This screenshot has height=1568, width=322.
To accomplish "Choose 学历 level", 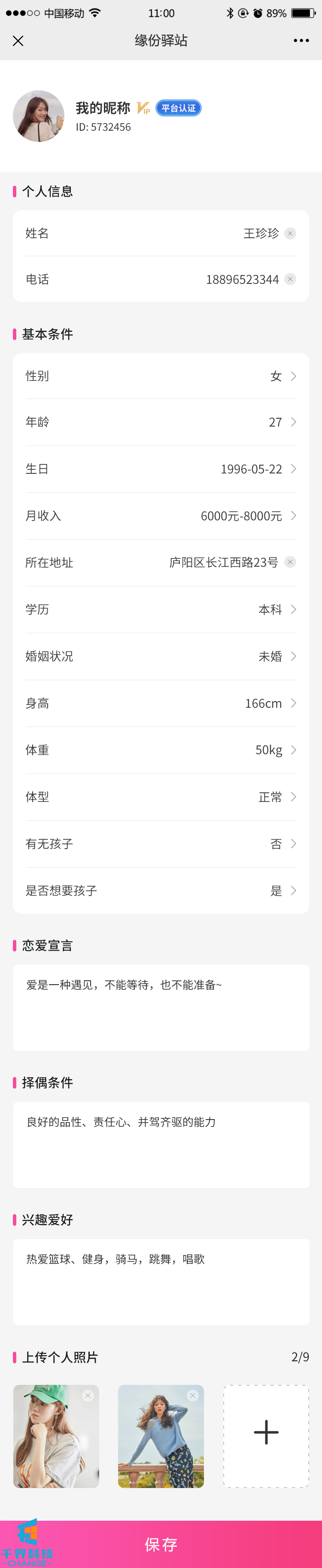I will click(x=161, y=609).
